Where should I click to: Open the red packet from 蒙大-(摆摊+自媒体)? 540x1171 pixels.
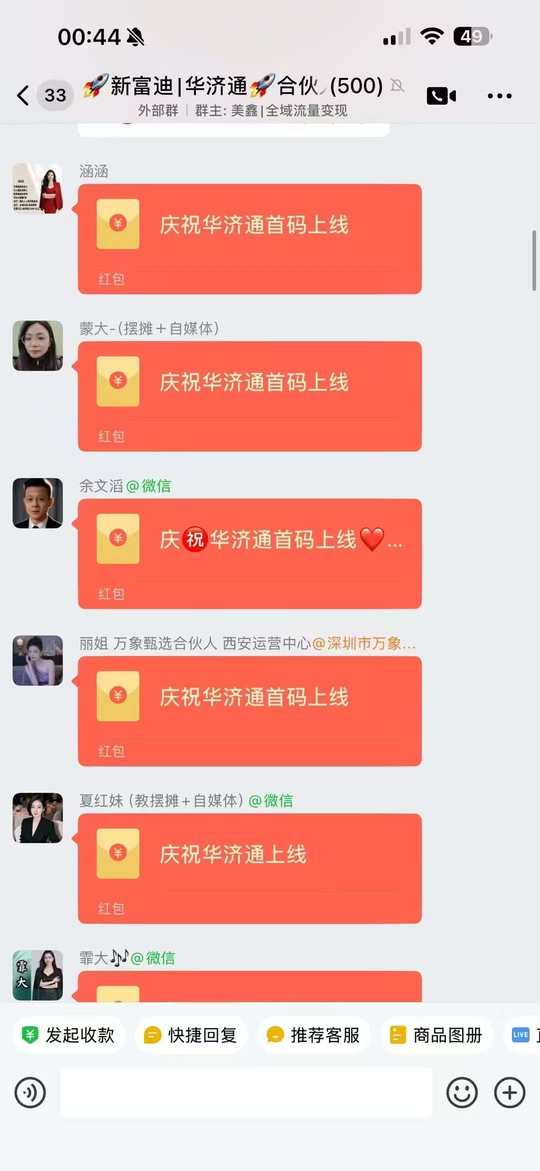coord(249,397)
